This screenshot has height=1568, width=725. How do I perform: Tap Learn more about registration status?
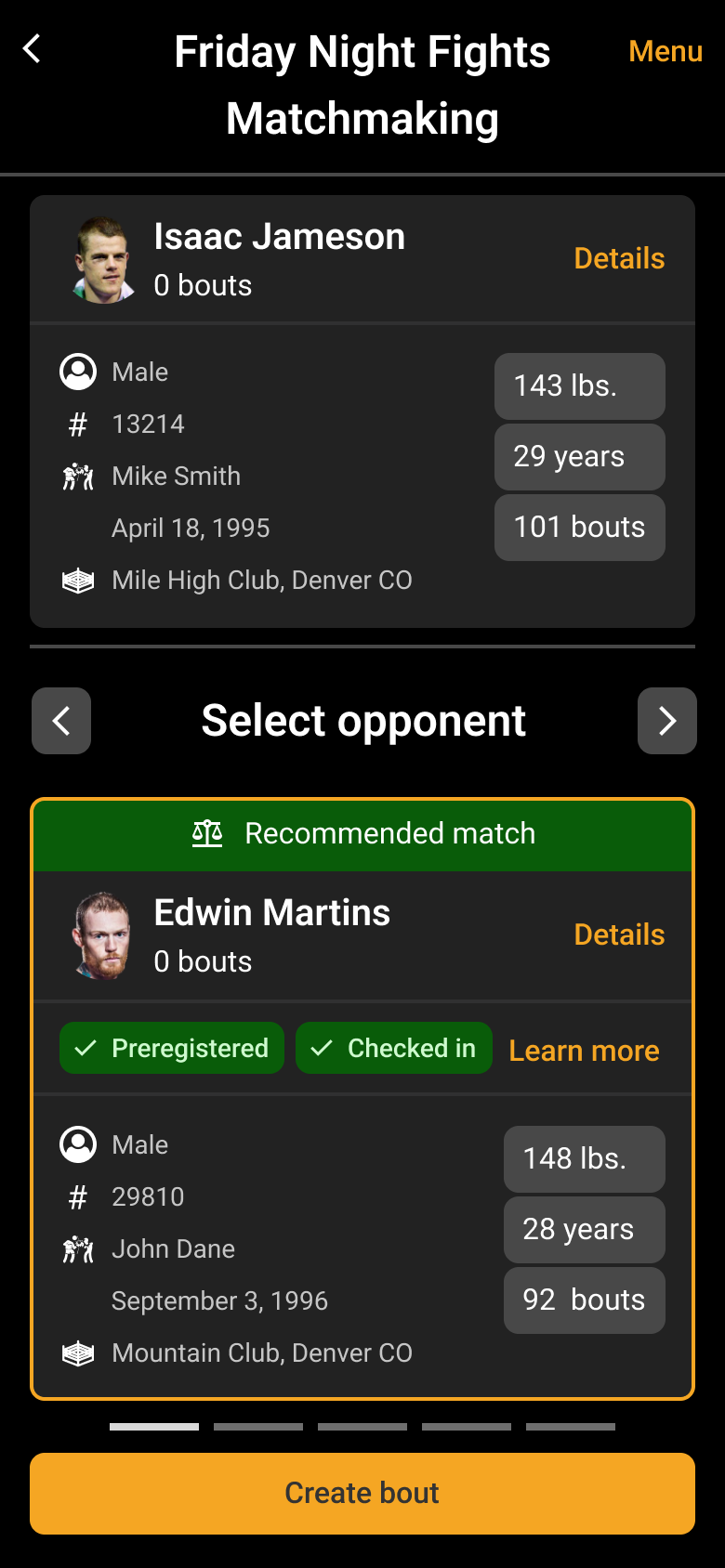pos(584,1051)
